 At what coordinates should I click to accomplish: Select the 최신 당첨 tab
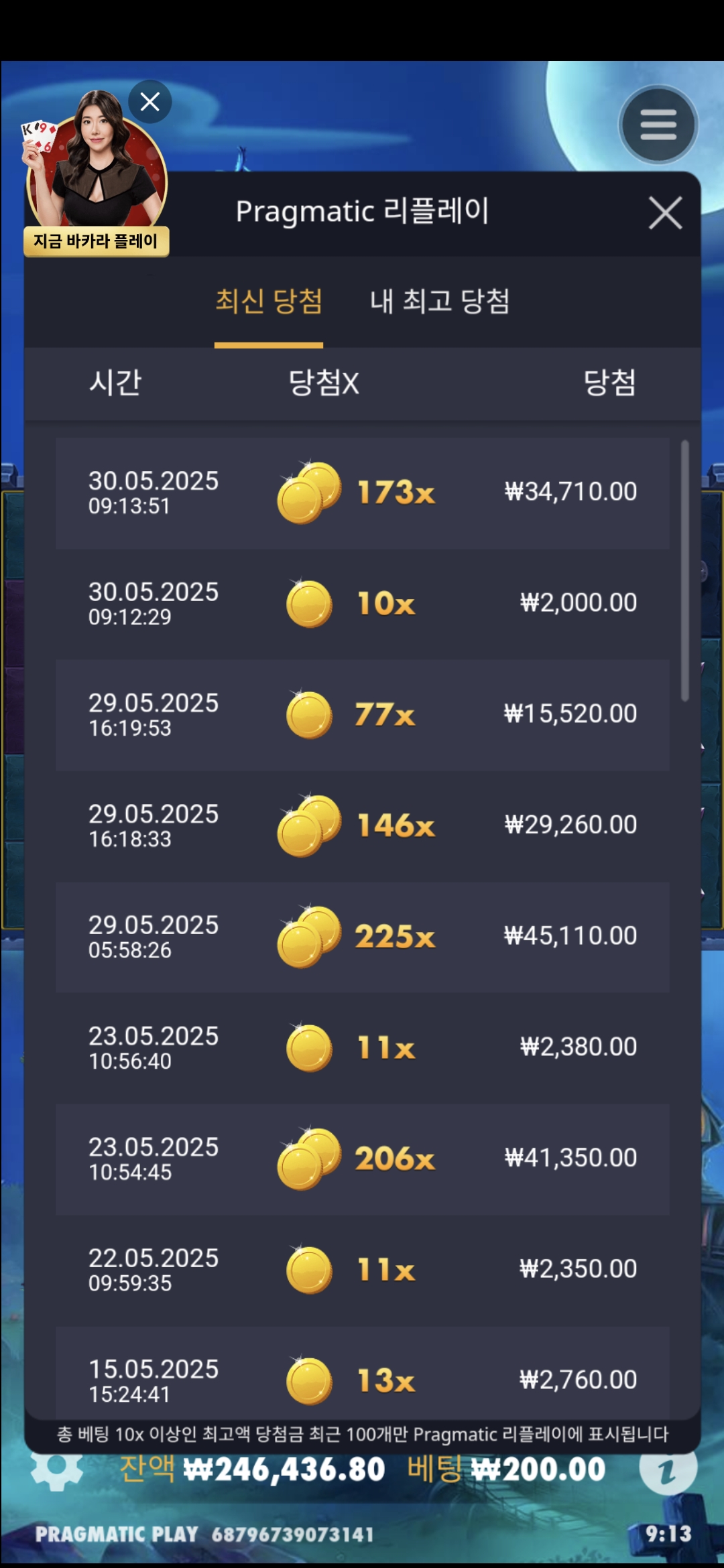(x=269, y=301)
